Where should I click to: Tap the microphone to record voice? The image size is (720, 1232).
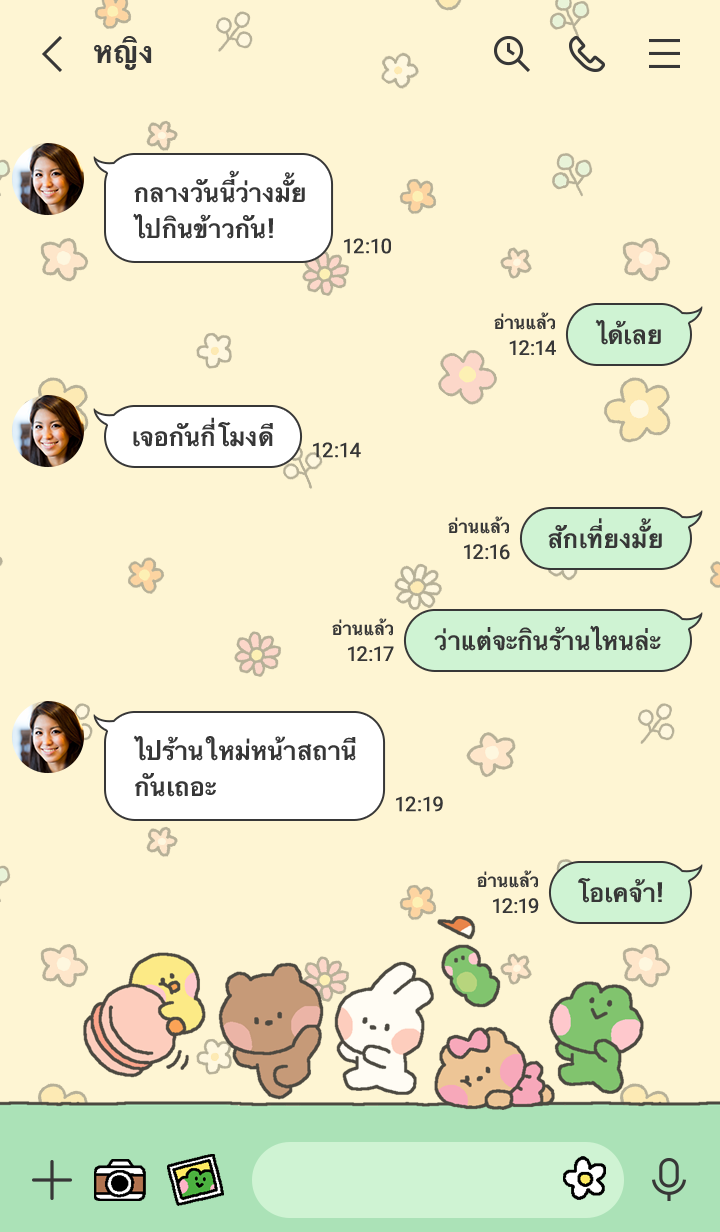click(668, 1180)
